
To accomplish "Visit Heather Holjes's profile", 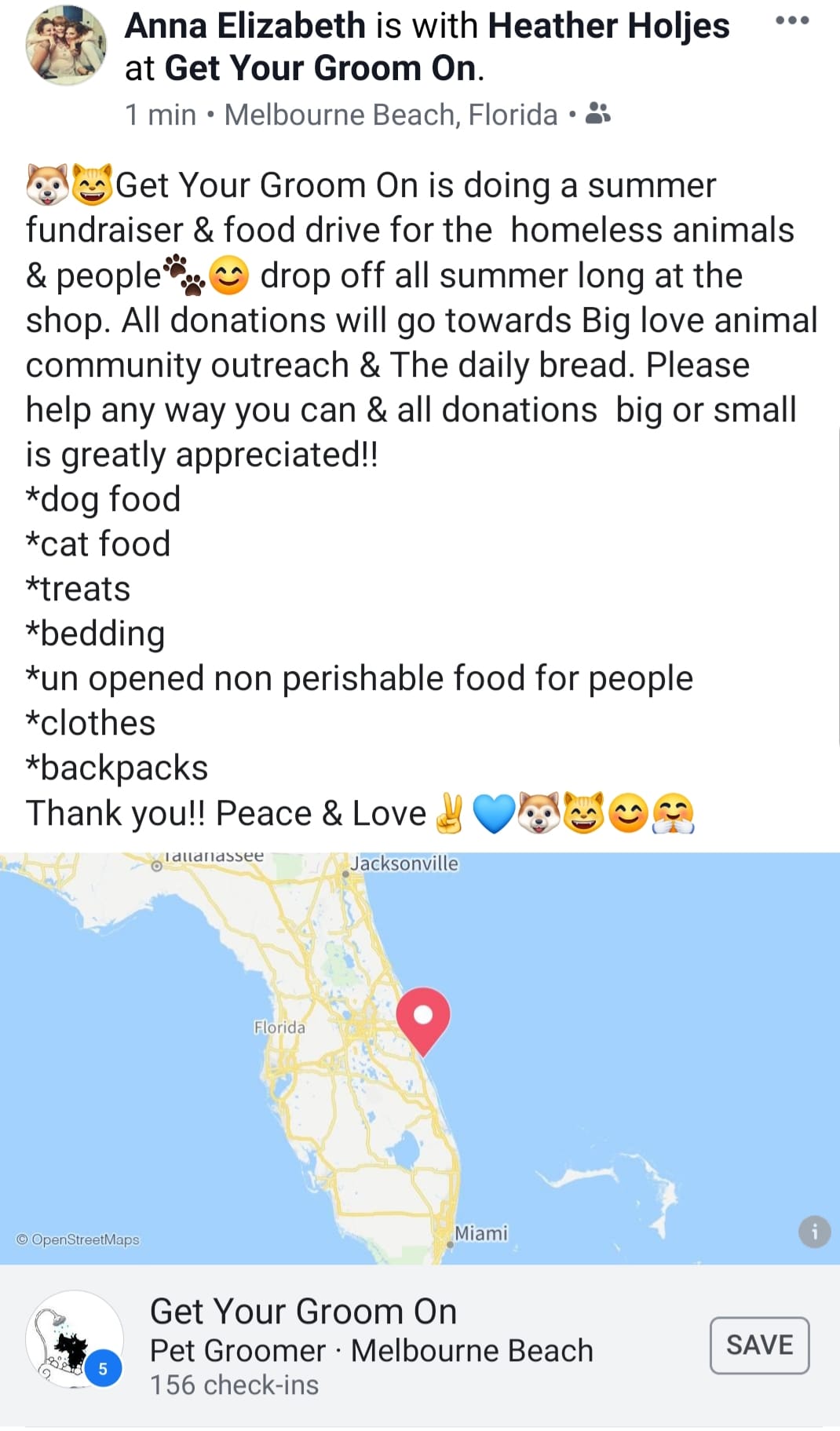I will tap(608, 26).
